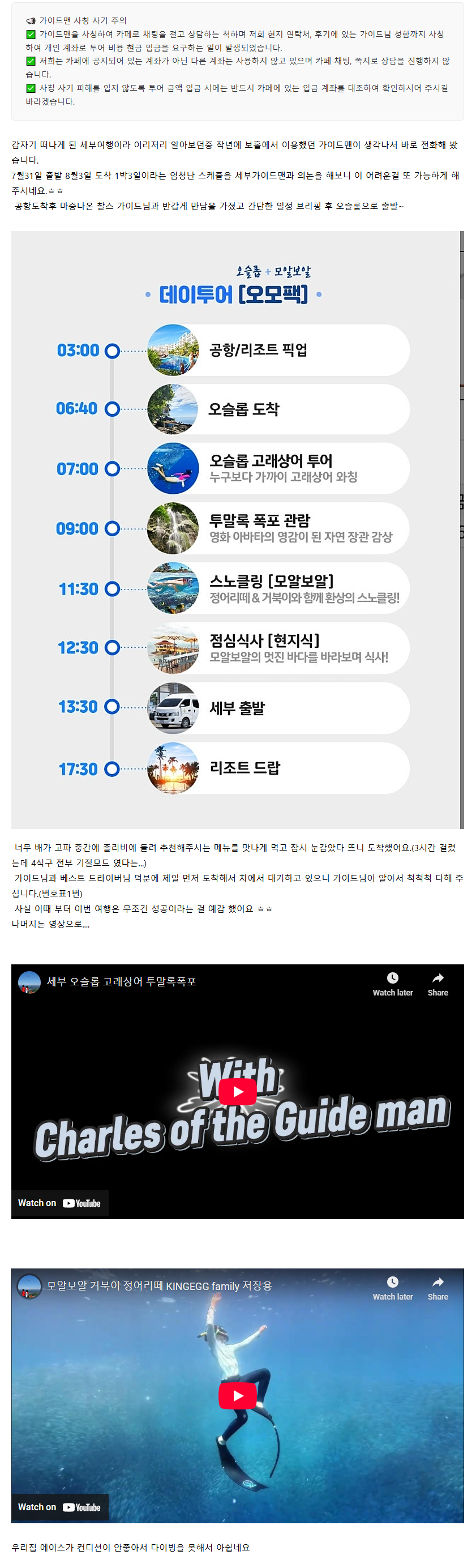This screenshot has width=476, height=1568.
Task: Play the 모알보알 거북이 정어리떼 video
Action: (x=237, y=1395)
